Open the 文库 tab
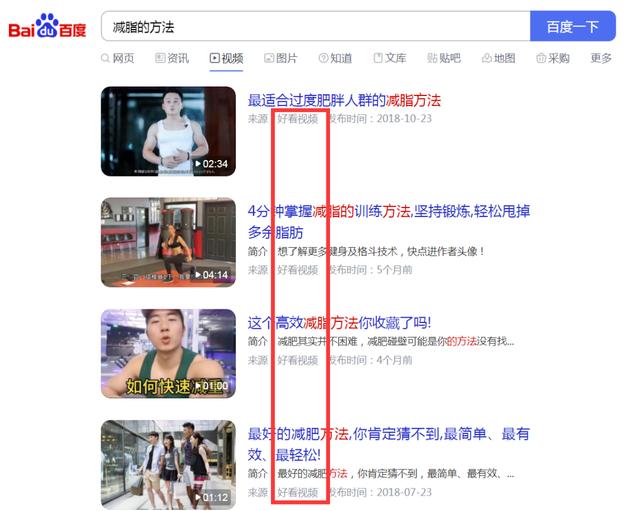This screenshot has height=511, width=640. coord(389,58)
